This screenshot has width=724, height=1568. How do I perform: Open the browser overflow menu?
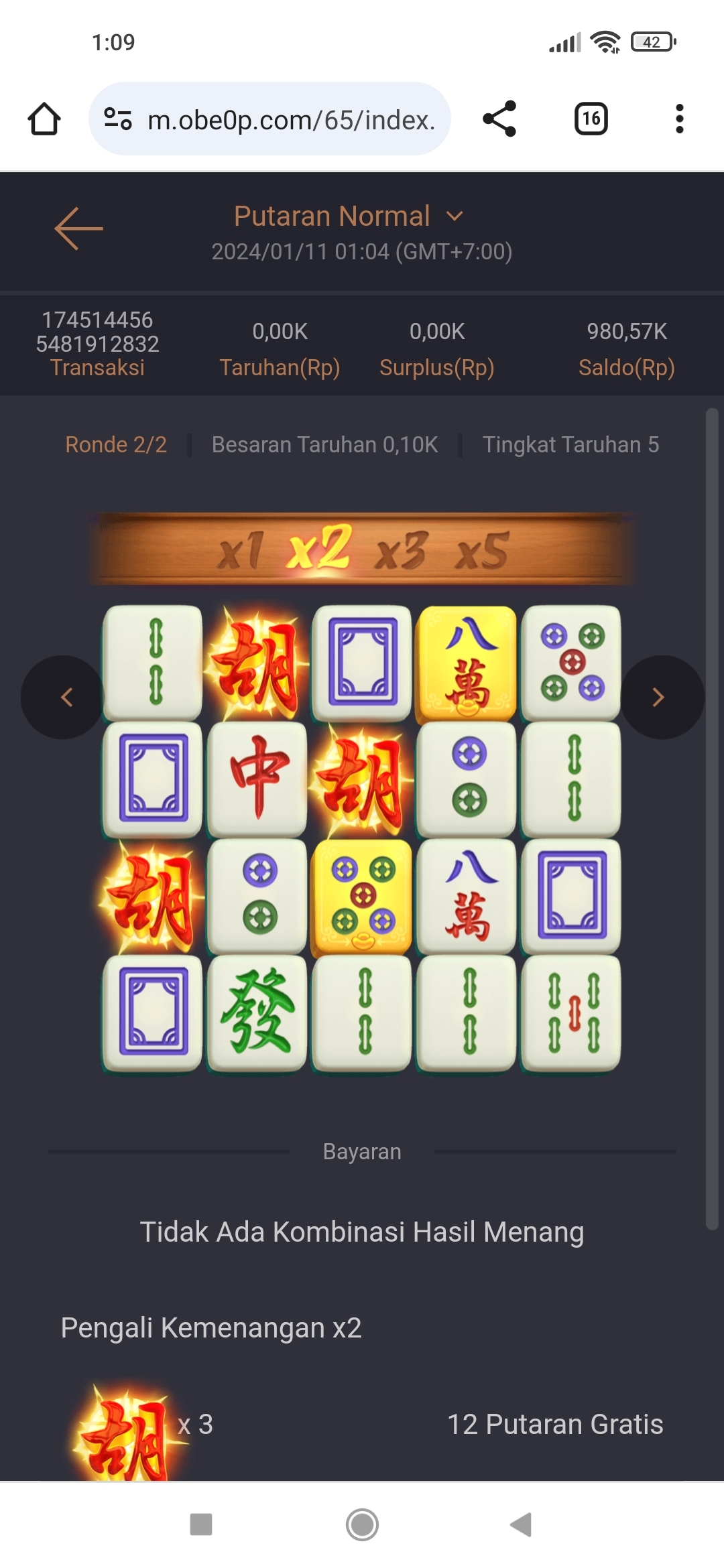point(679,119)
